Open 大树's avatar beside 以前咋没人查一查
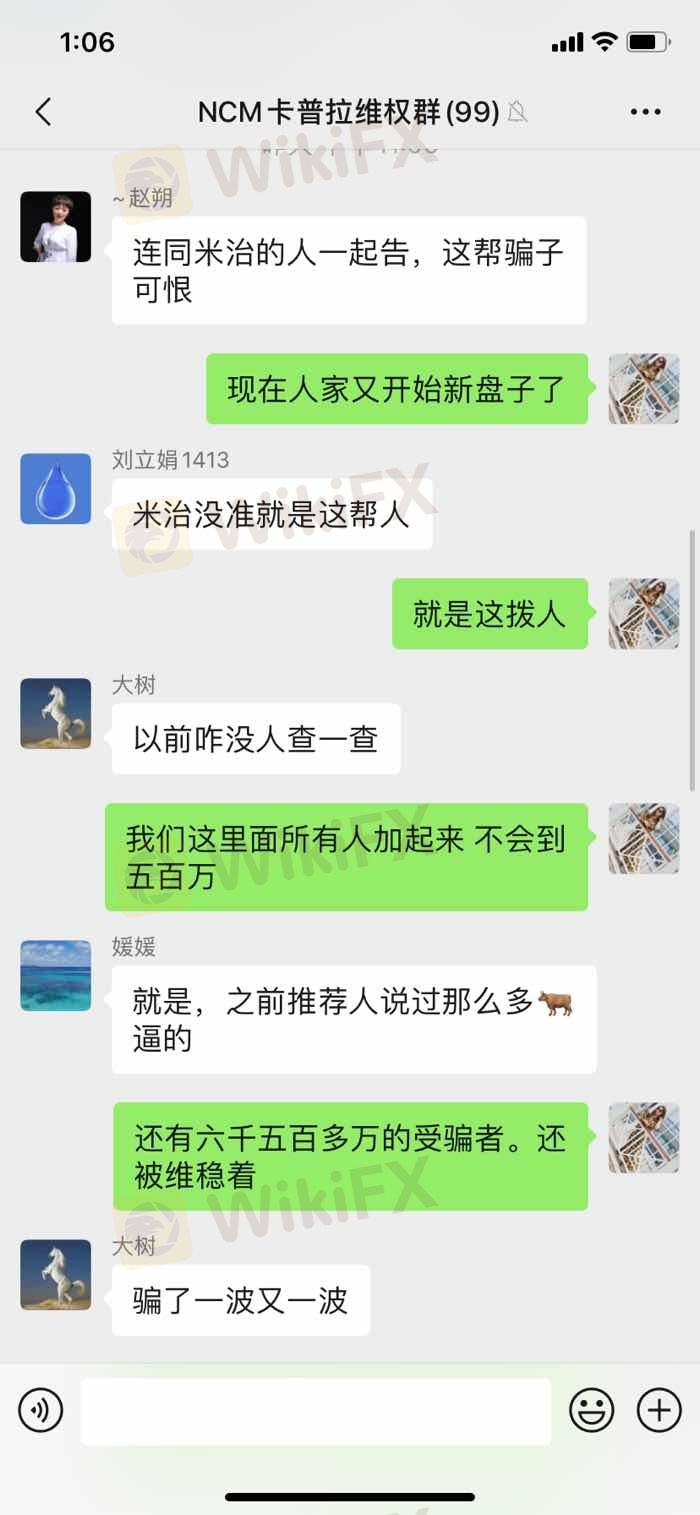This screenshot has width=700, height=1515. tap(56, 714)
